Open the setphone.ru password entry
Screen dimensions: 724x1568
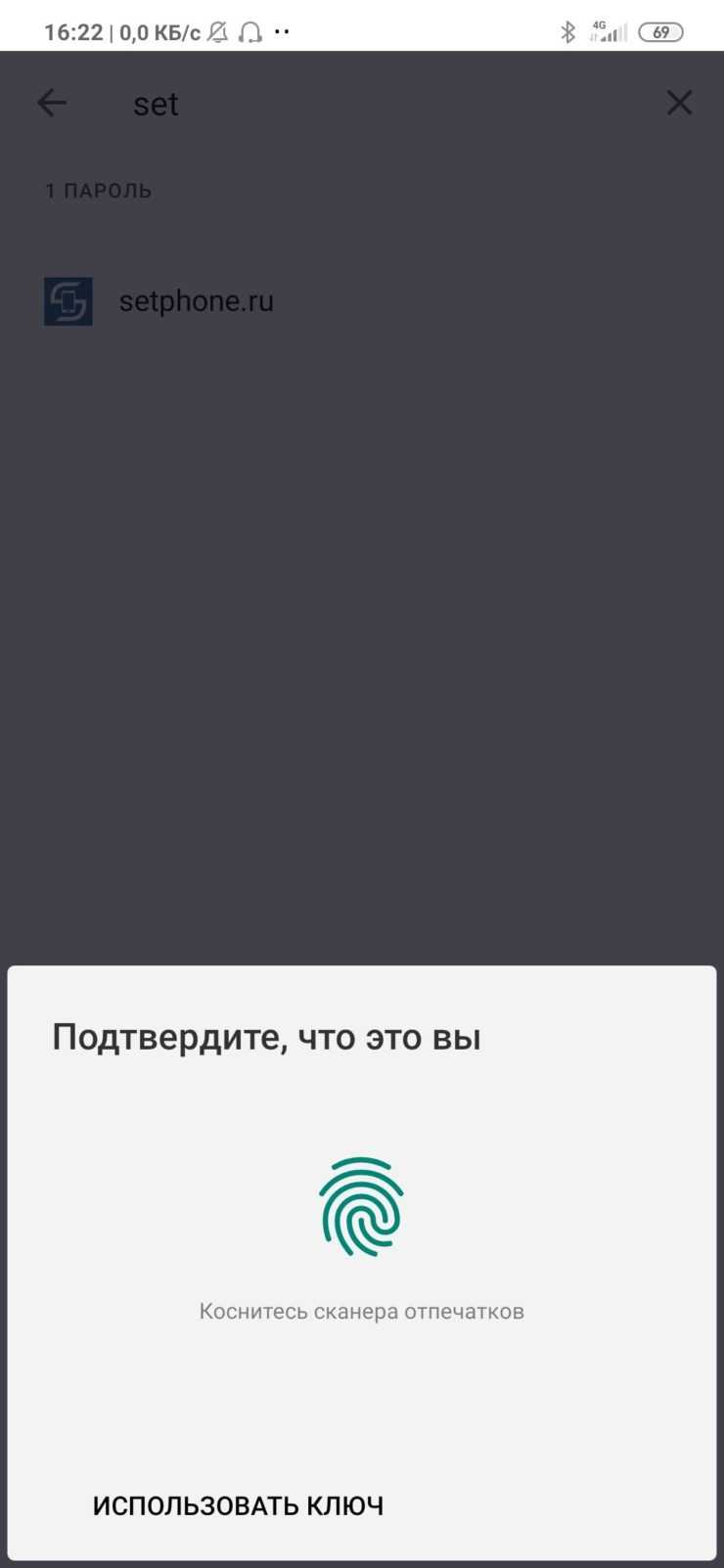362,301
